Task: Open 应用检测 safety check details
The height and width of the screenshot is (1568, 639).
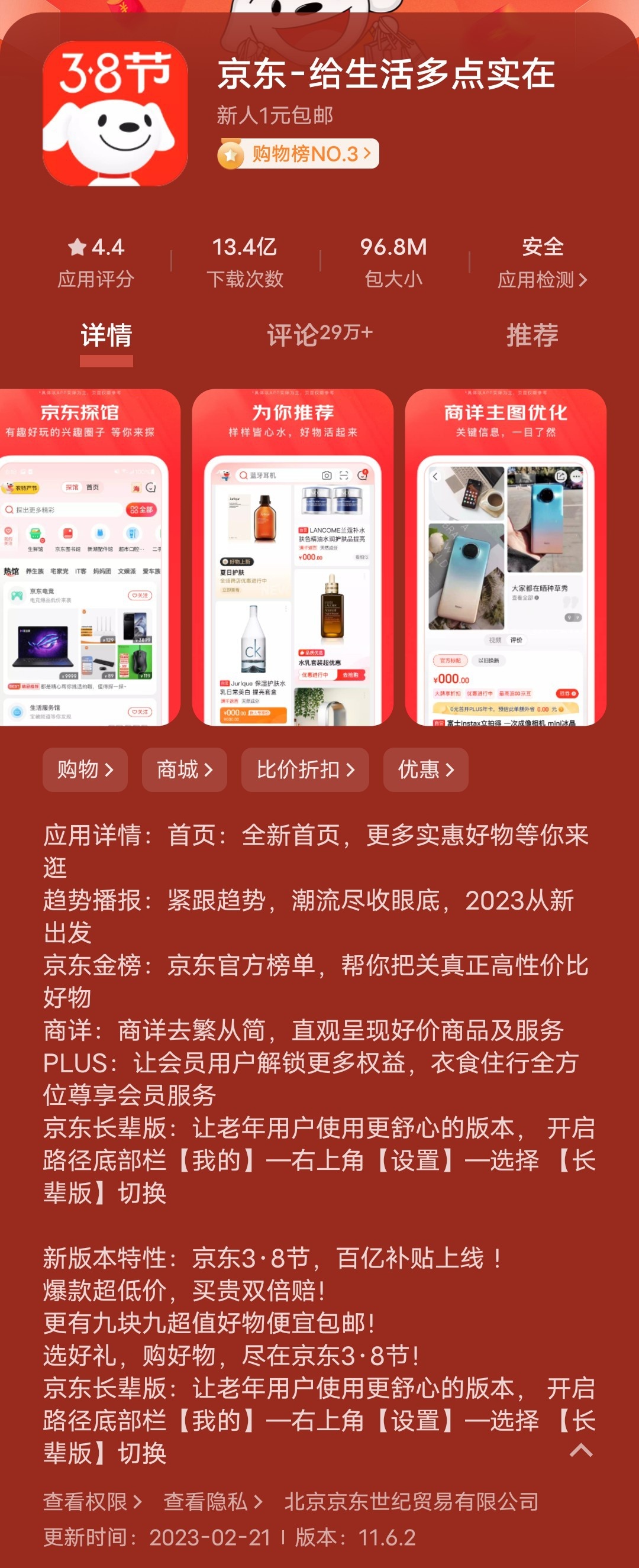Action: pos(541,279)
